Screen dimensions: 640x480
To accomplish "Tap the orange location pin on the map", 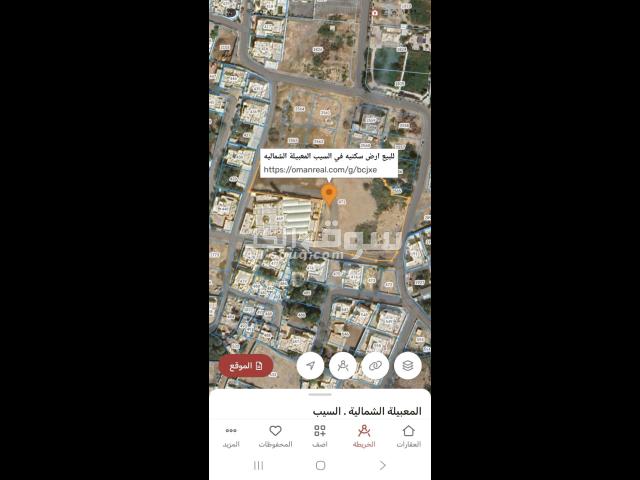I will point(328,193).
